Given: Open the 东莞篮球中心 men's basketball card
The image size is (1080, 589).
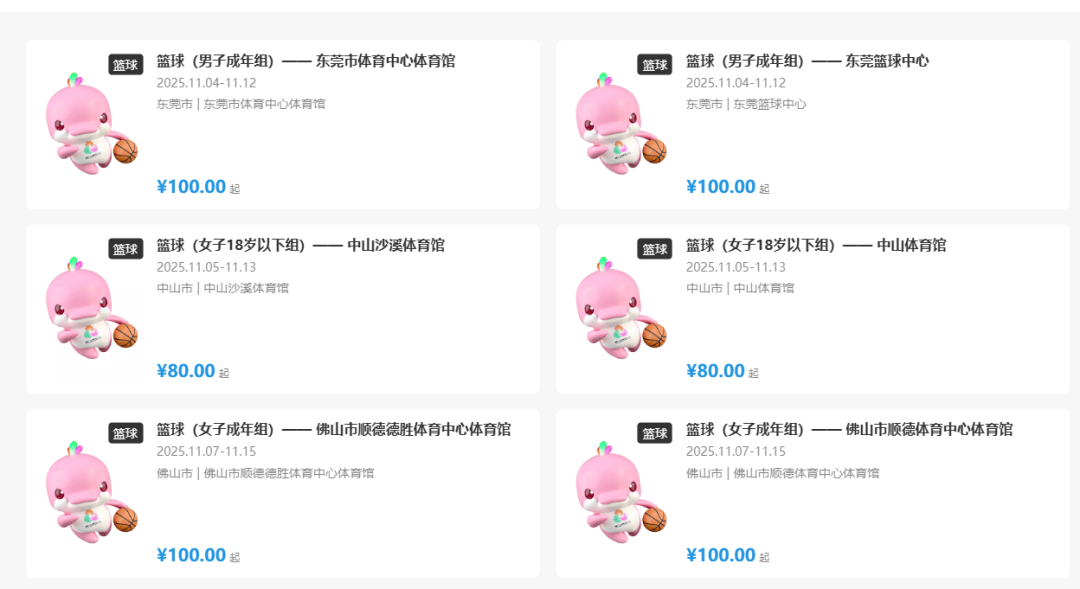Looking at the screenshot, I should tap(806, 61).
